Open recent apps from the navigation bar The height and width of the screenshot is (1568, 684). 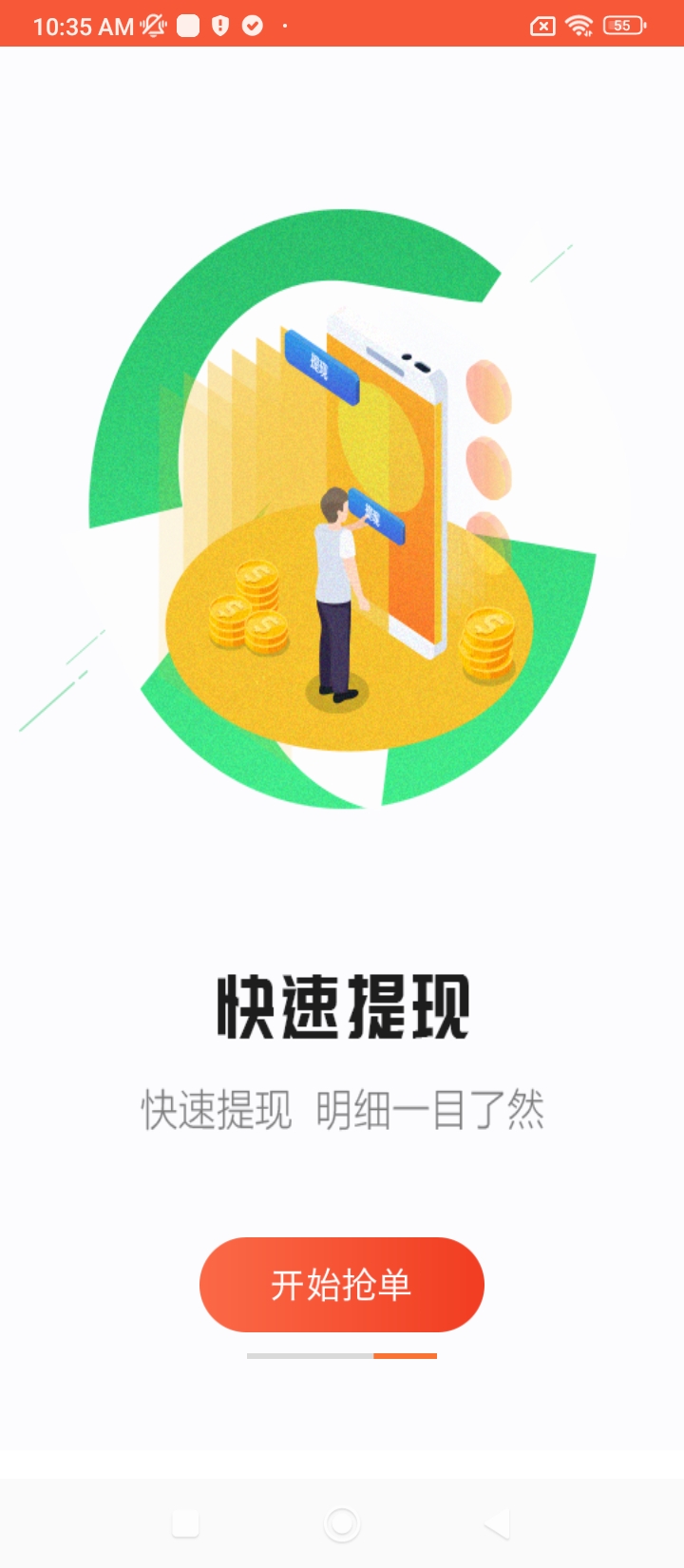185,1524
